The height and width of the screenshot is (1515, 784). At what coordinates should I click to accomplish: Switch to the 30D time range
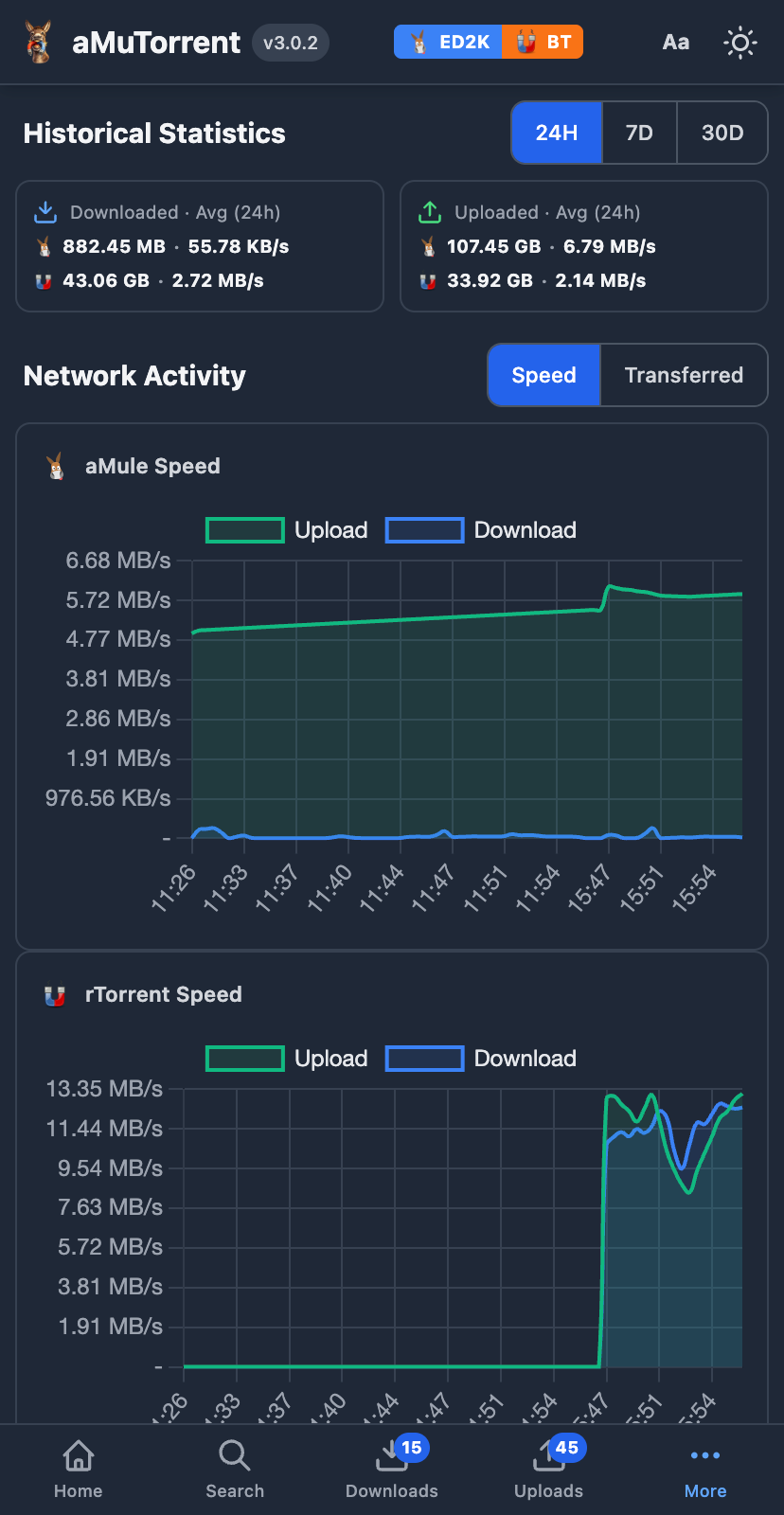tap(722, 133)
